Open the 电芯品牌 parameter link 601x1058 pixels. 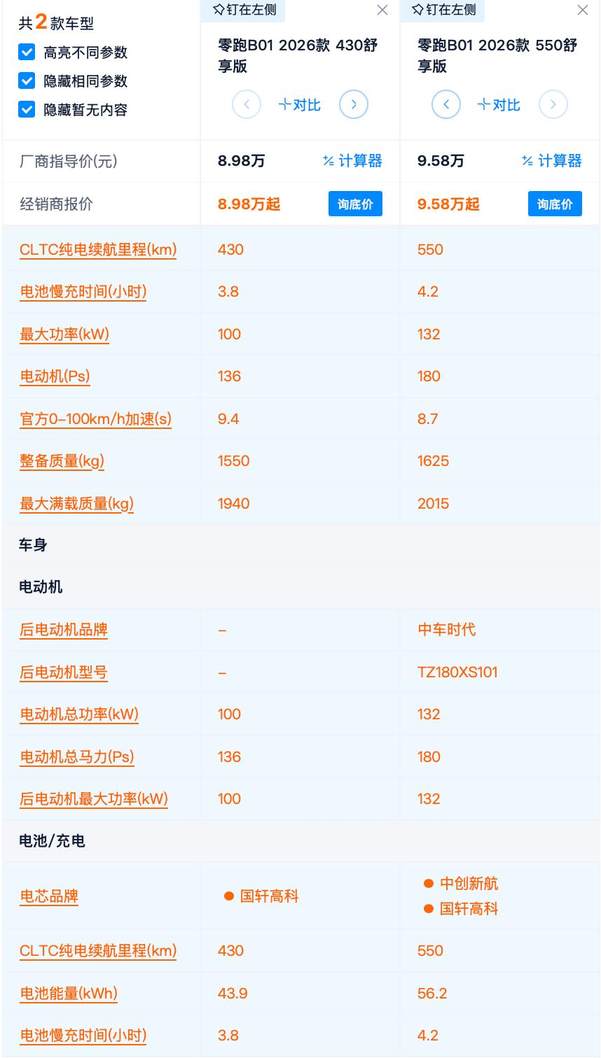pyautogui.click(x=49, y=896)
